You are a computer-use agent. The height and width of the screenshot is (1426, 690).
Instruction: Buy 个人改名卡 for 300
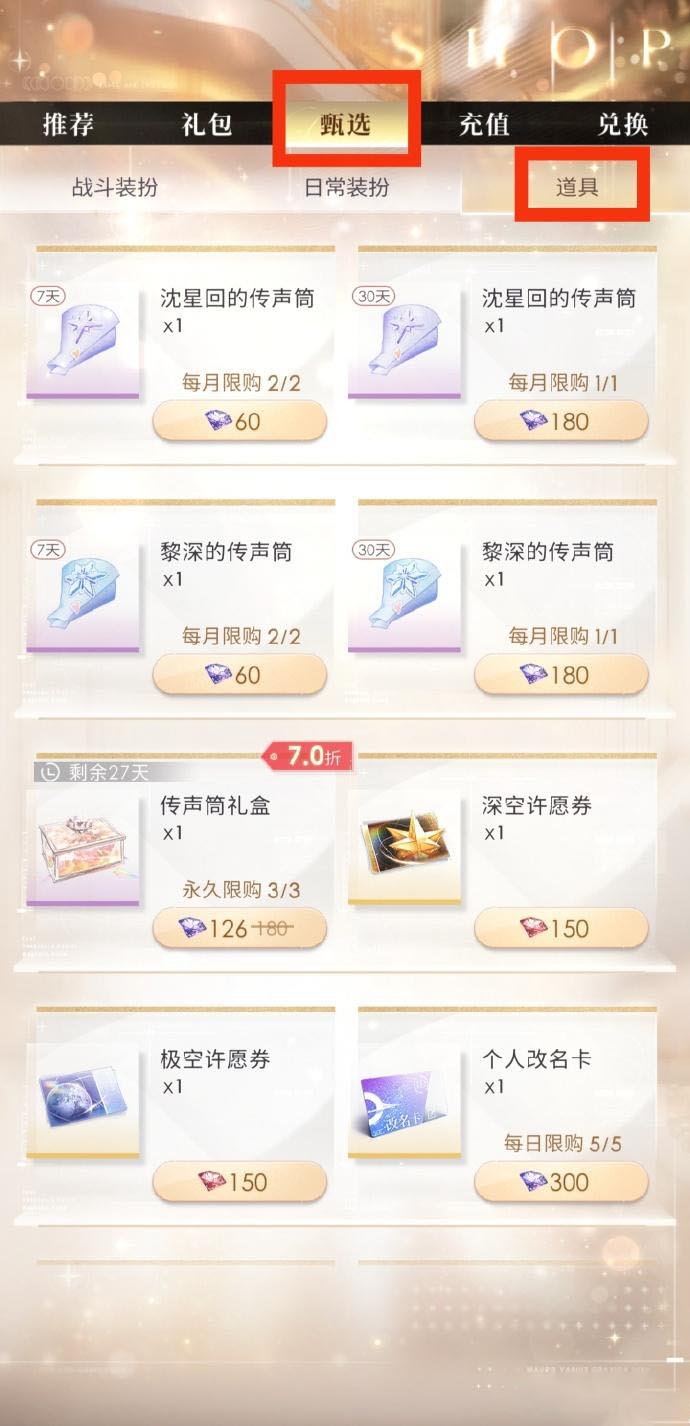pyautogui.click(x=561, y=1182)
